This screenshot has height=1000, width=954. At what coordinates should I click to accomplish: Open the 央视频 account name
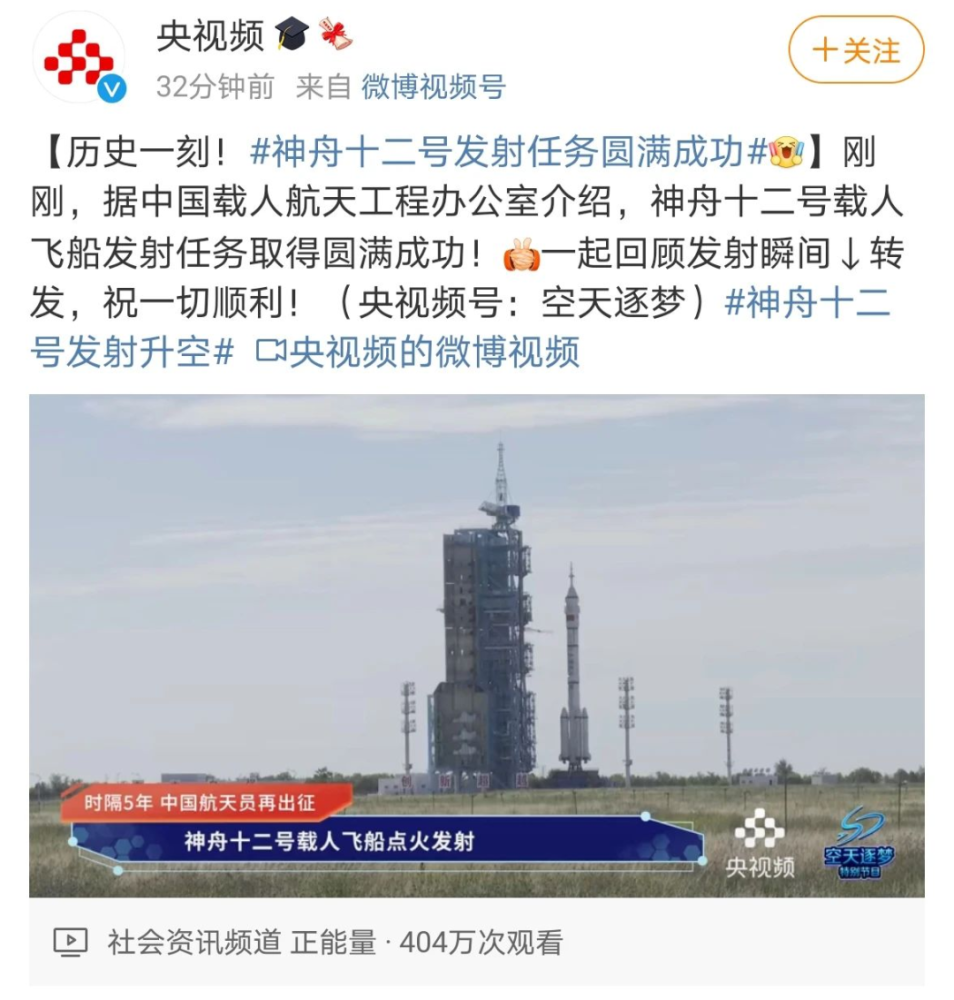tap(209, 35)
